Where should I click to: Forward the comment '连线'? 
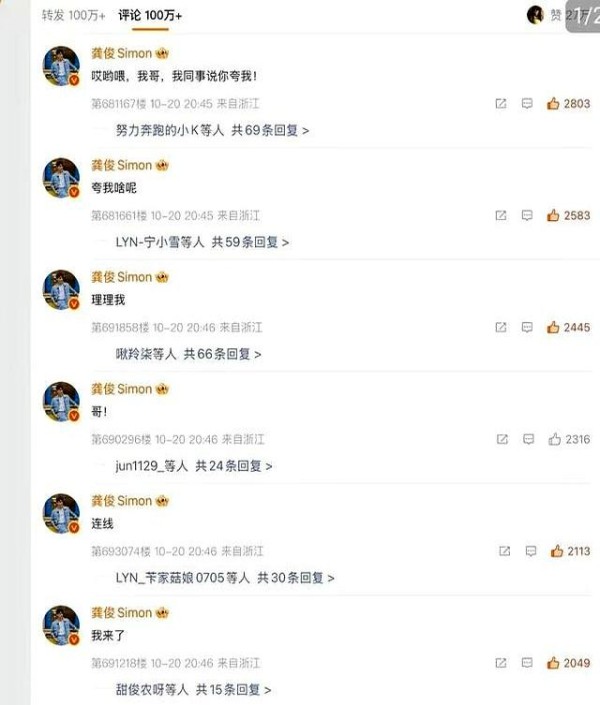click(x=503, y=552)
